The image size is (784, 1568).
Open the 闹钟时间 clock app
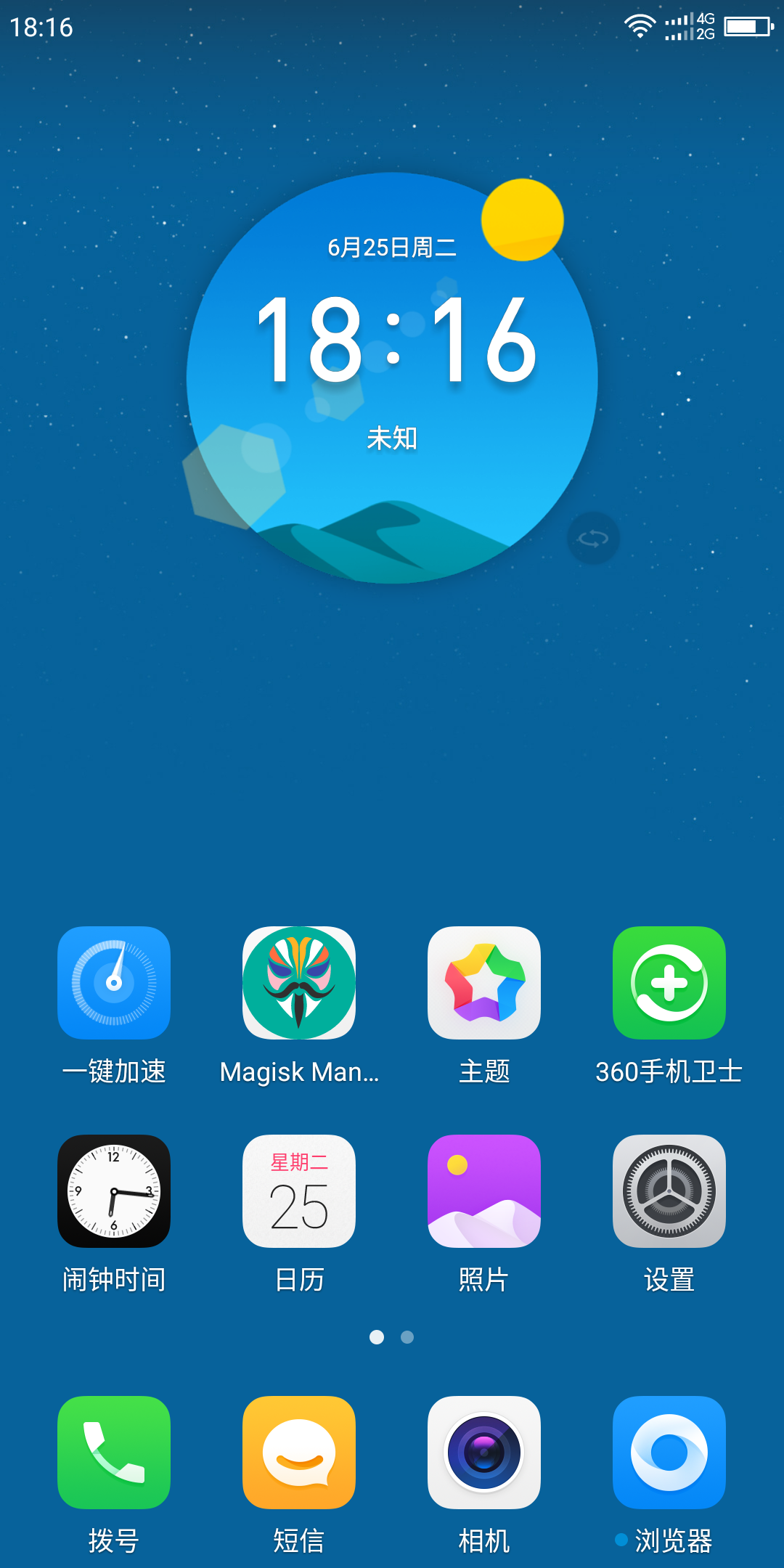point(114,1191)
